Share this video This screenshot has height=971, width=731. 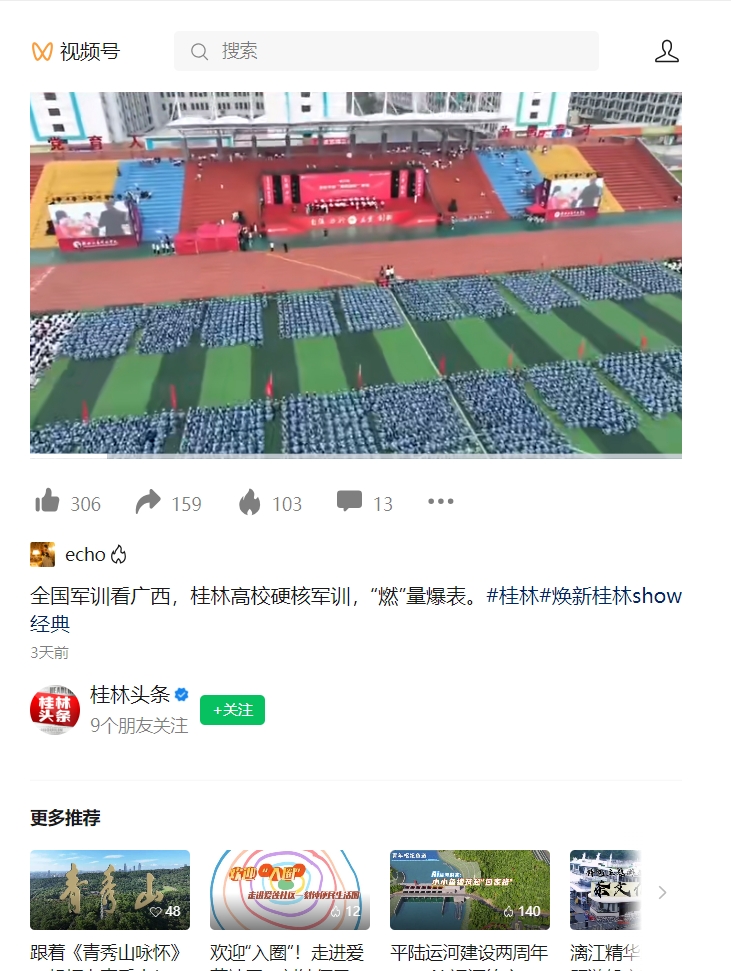(149, 502)
